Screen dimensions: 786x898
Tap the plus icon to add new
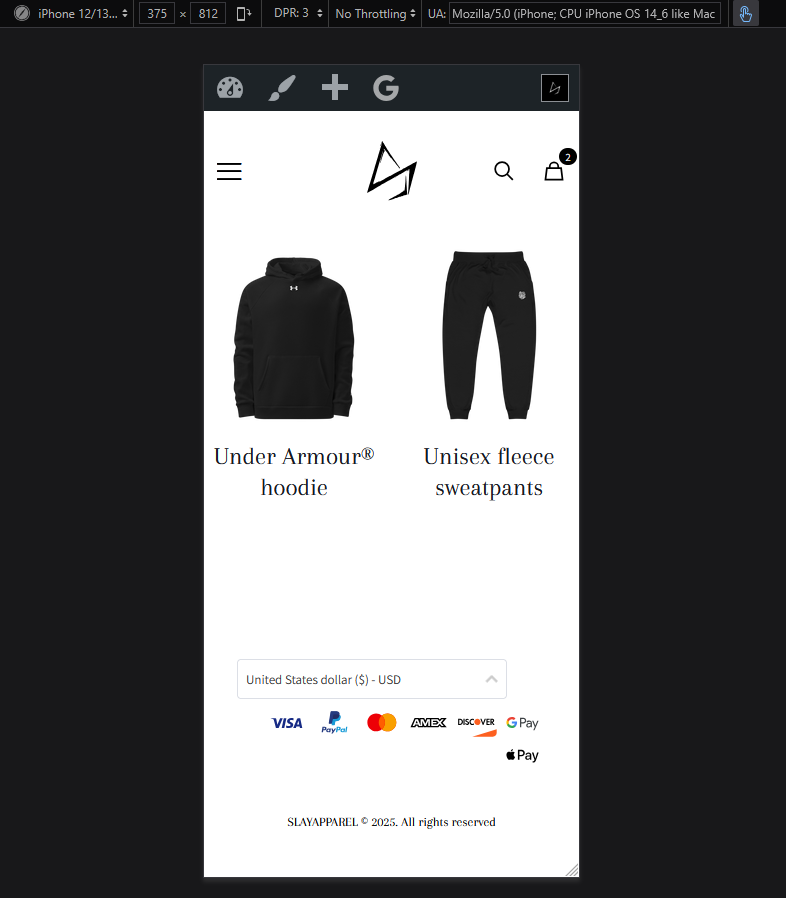335,88
